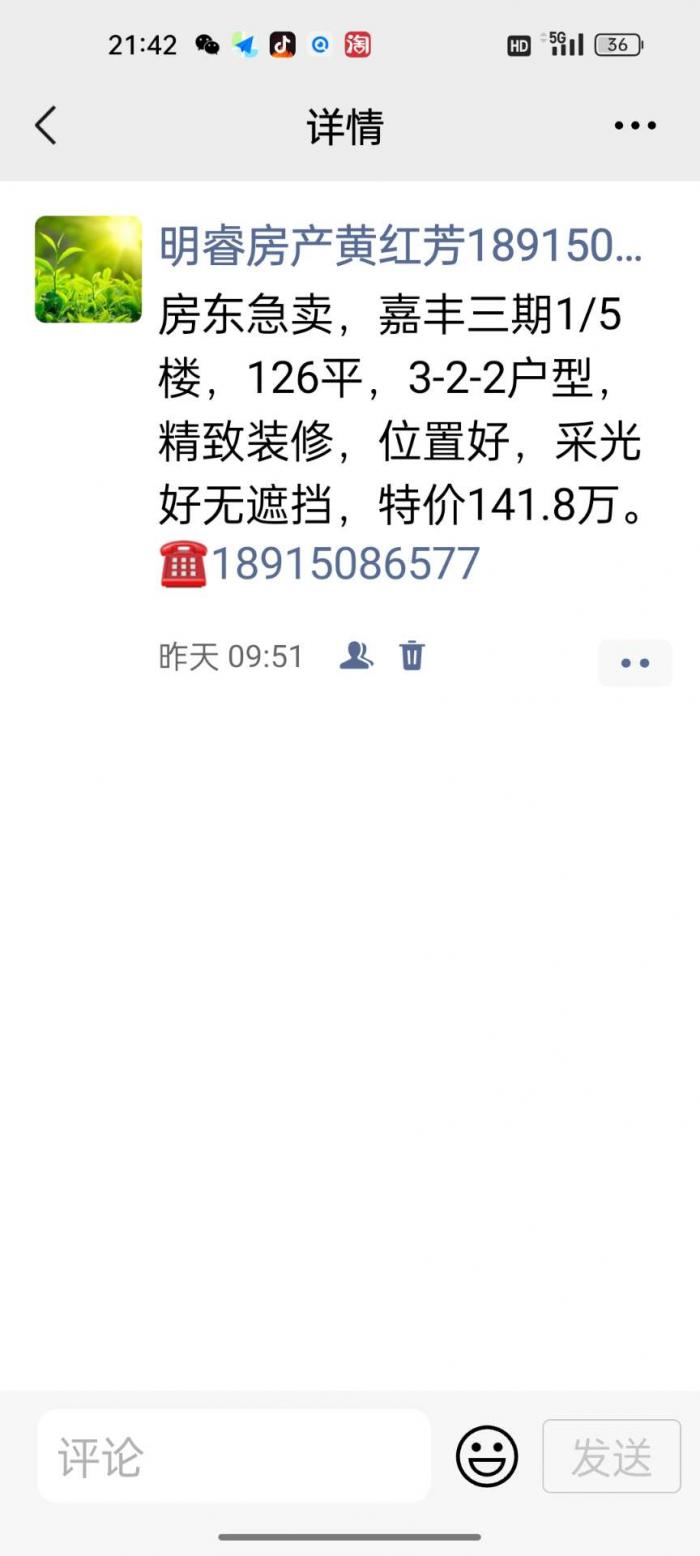This screenshot has height=1556, width=700.
Task: Open the emoji picker smiley face
Action: click(x=487, y=1456)
